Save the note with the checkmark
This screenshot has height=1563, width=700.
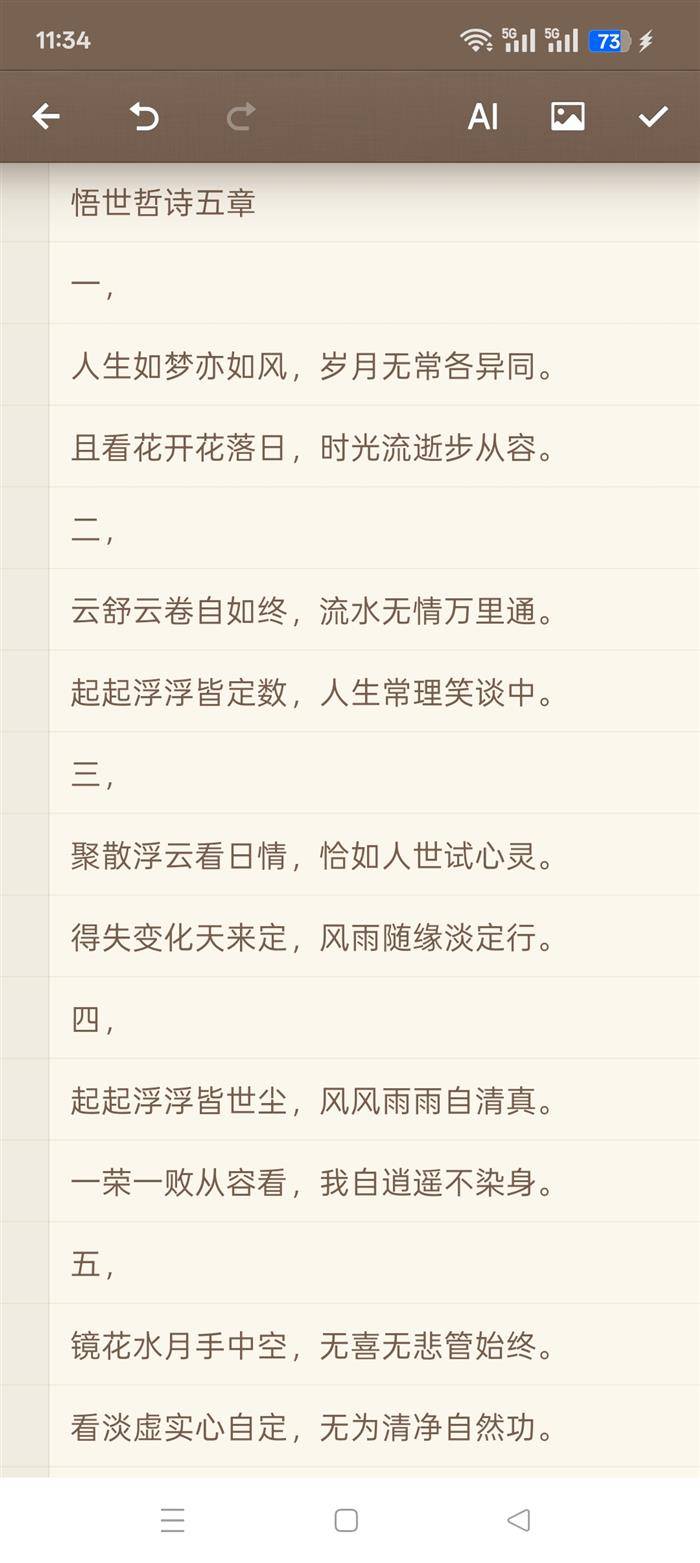coord(653,117)
